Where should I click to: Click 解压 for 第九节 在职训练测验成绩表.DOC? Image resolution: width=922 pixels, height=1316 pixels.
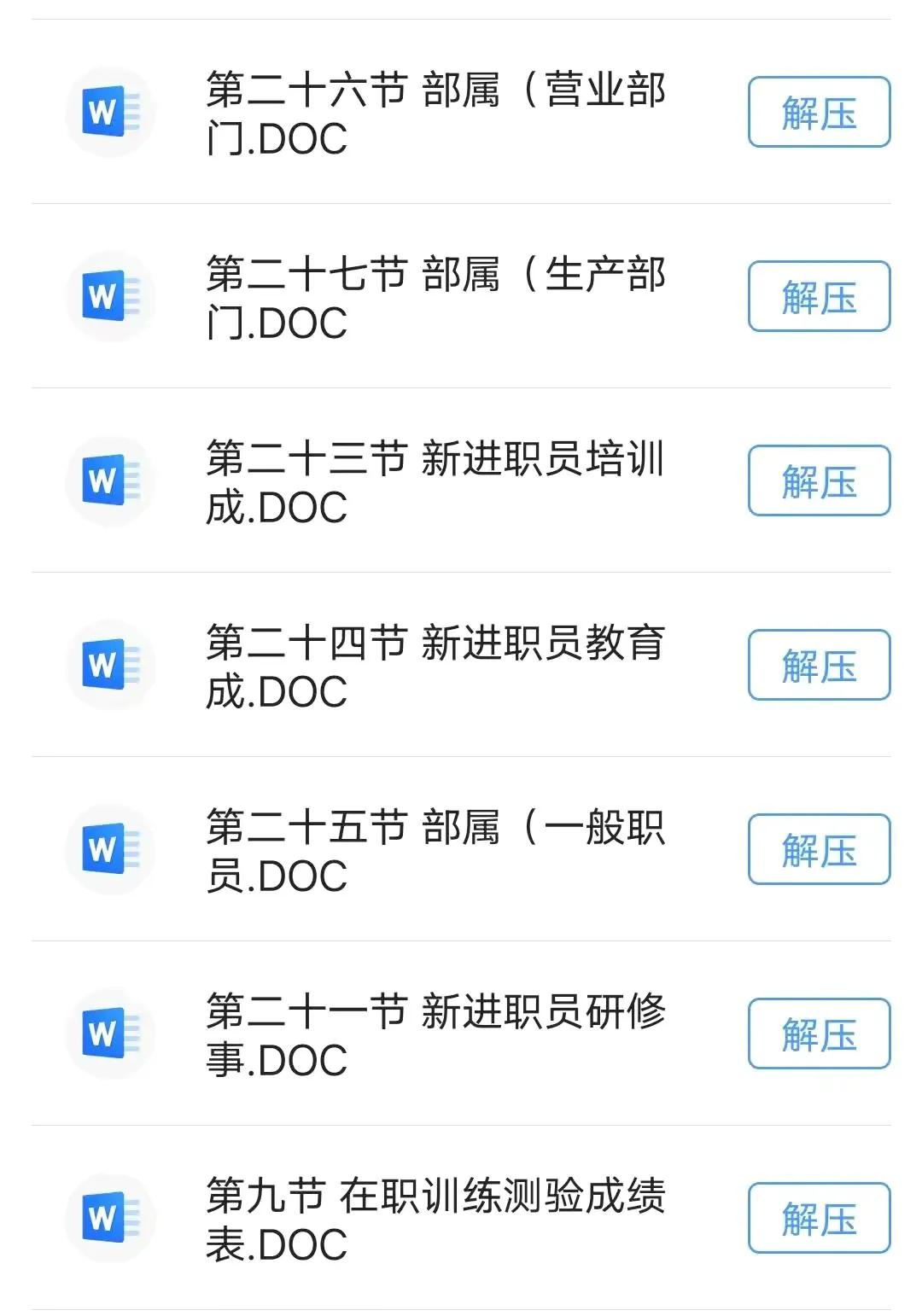pos(817,1219)
